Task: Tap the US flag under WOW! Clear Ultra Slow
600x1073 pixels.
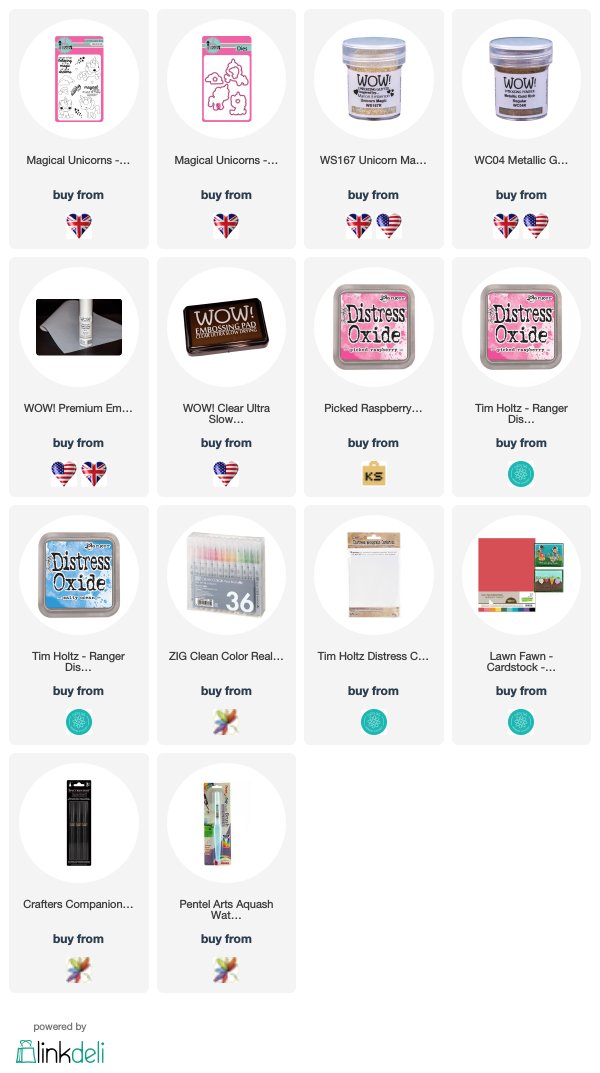Action: 226,473
